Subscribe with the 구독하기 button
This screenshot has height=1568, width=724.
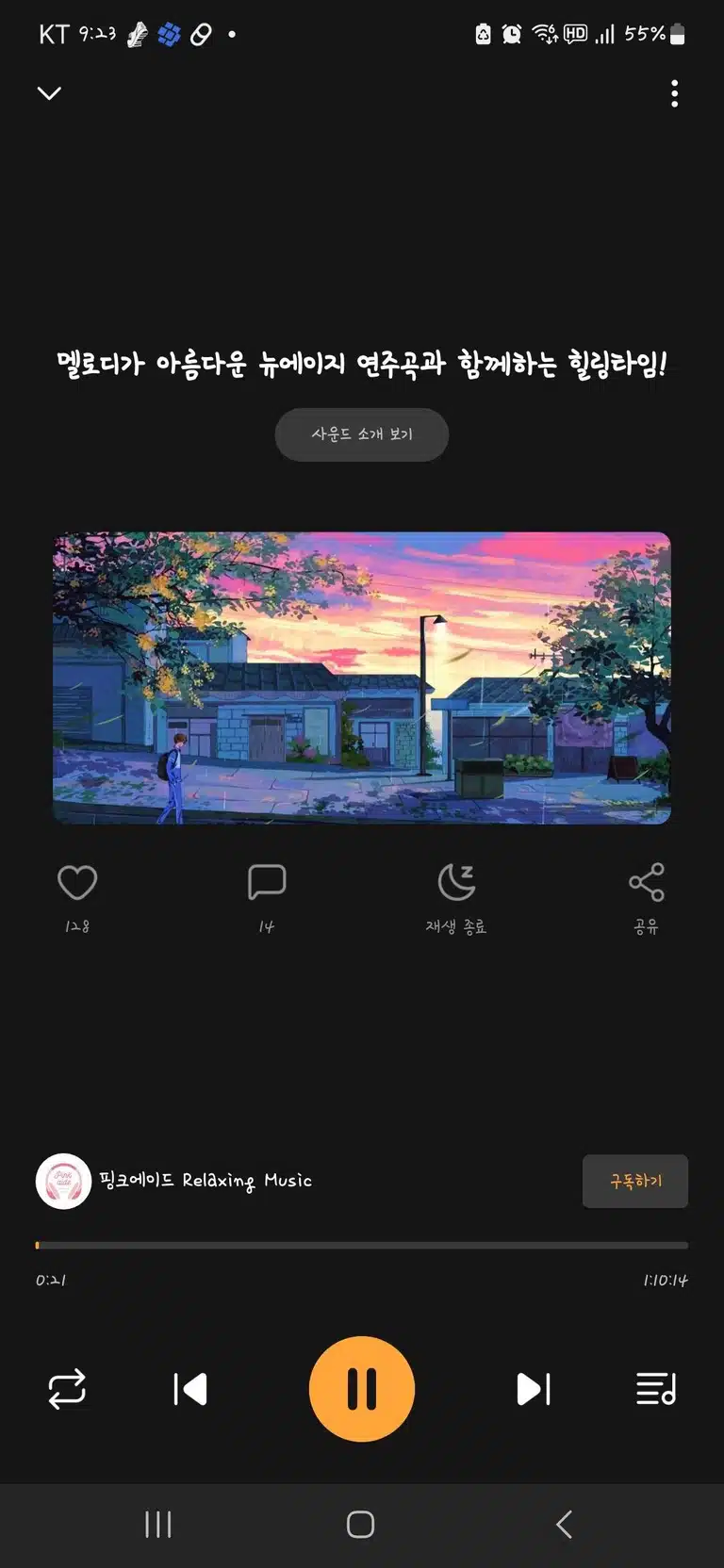click(x=635, y=1181)
